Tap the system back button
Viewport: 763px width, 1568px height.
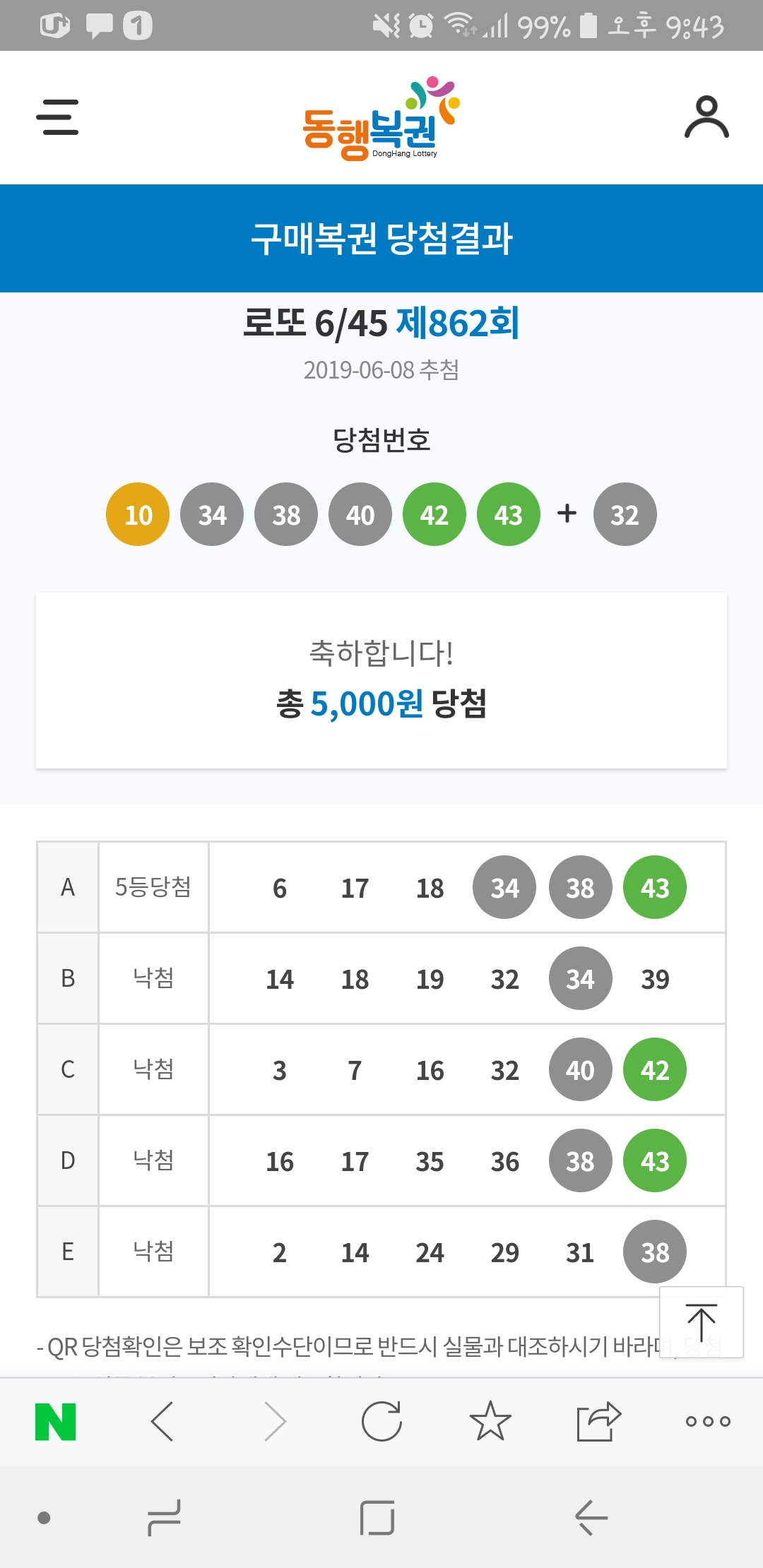point(591,1518)
